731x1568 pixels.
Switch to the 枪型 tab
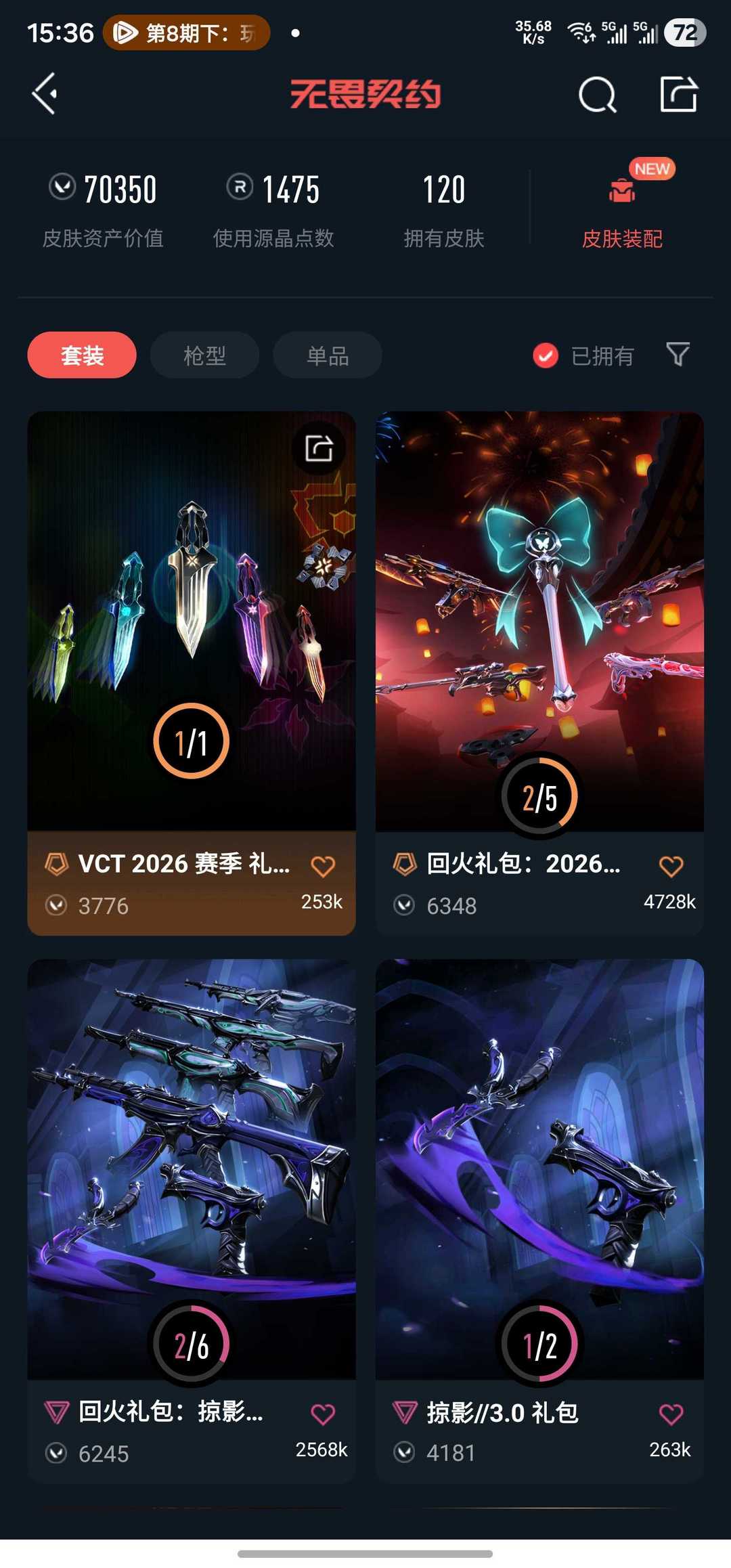pos(204,355)
